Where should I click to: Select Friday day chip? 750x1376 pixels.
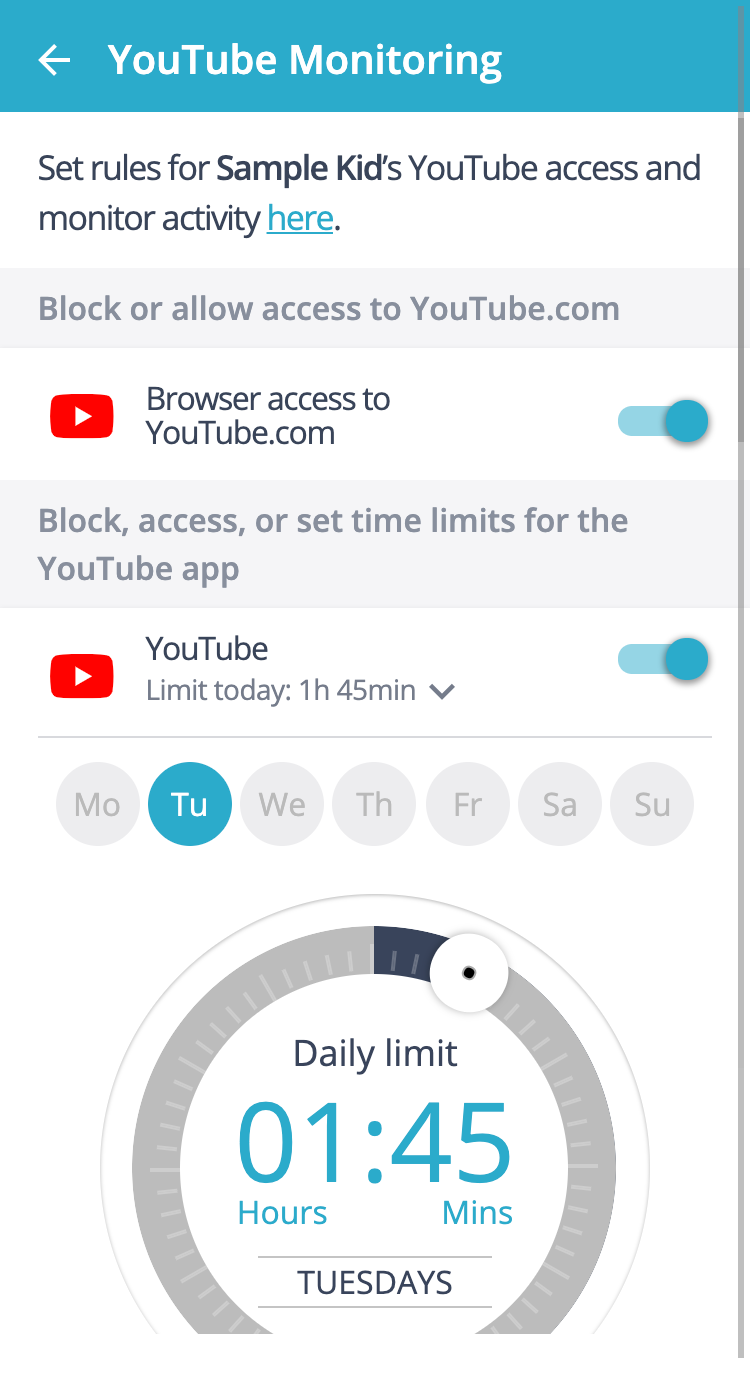click(467, 805)
